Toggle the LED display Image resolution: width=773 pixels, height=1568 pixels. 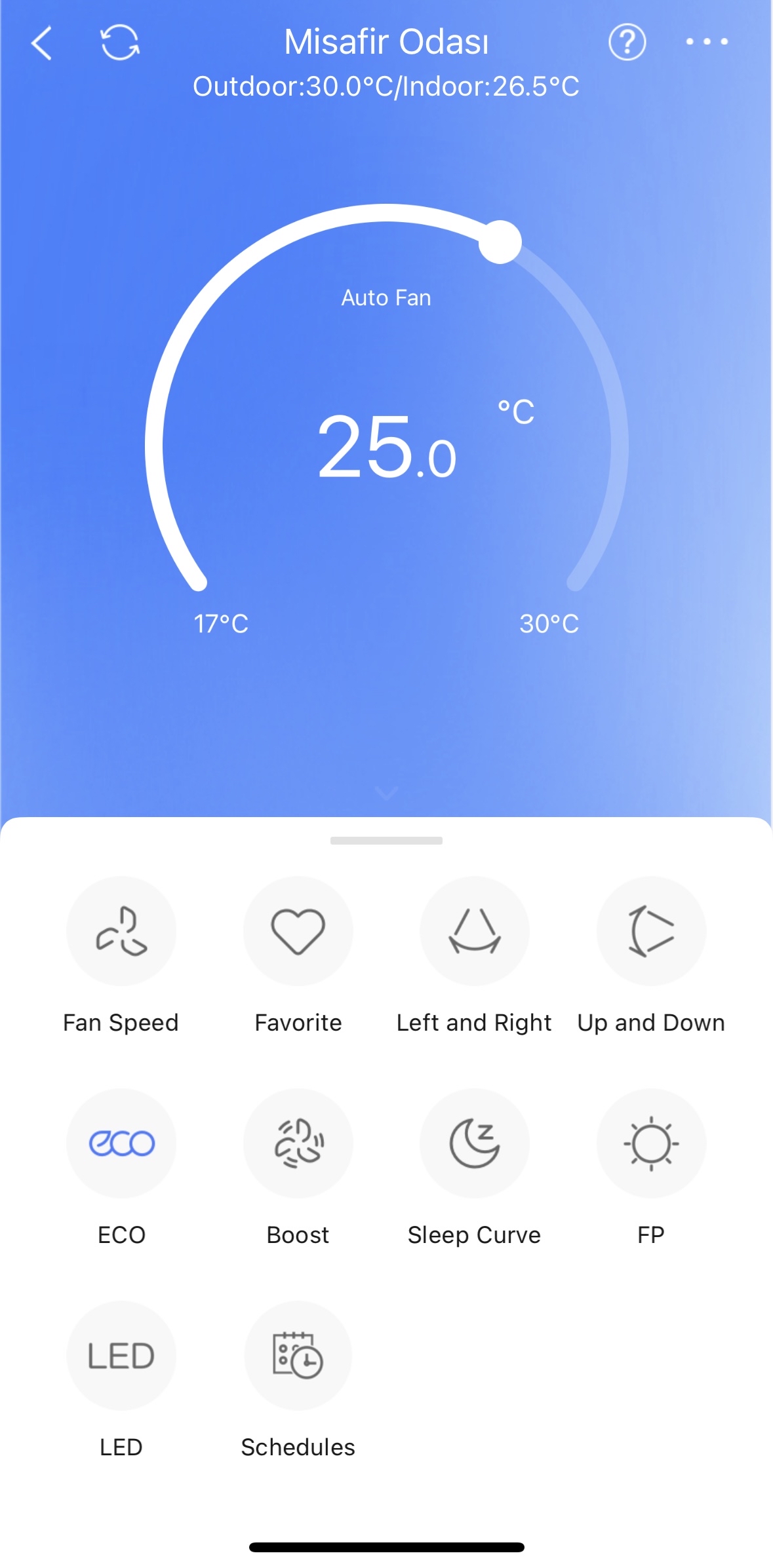pyautogui.click(x=121, y=1355)
